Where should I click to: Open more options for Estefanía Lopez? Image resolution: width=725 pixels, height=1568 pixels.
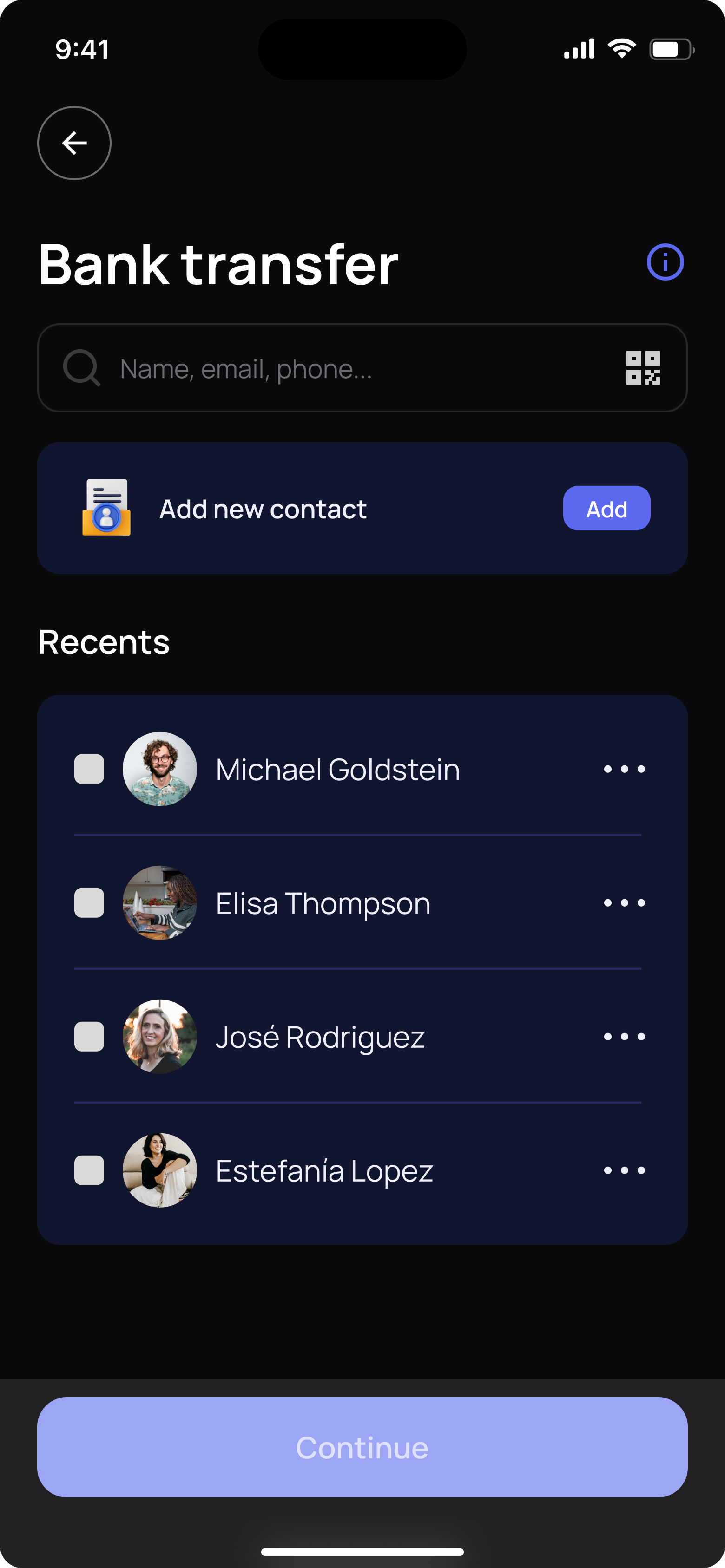pos(624,1170)
